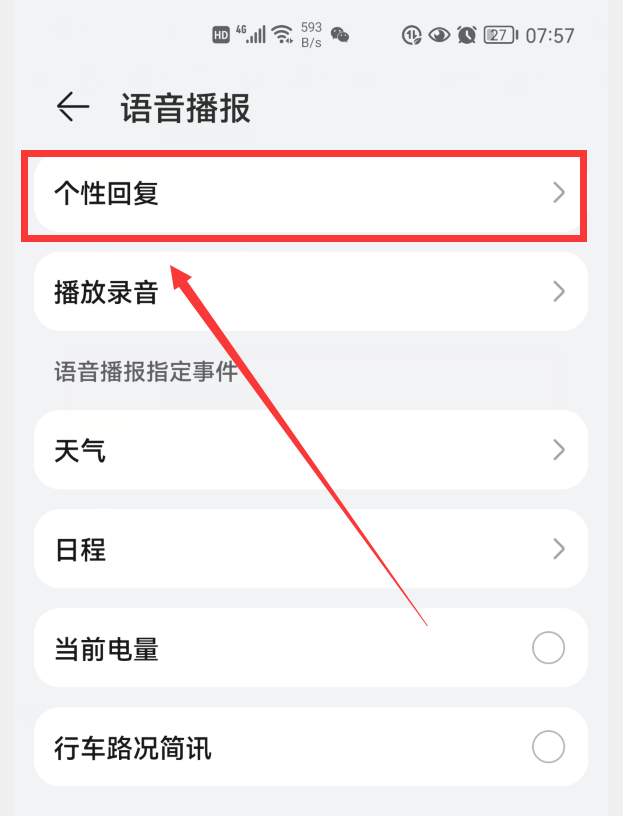Go back from 语音播报 screen
This screenshot has height=816, width=623.
(73, 107)
